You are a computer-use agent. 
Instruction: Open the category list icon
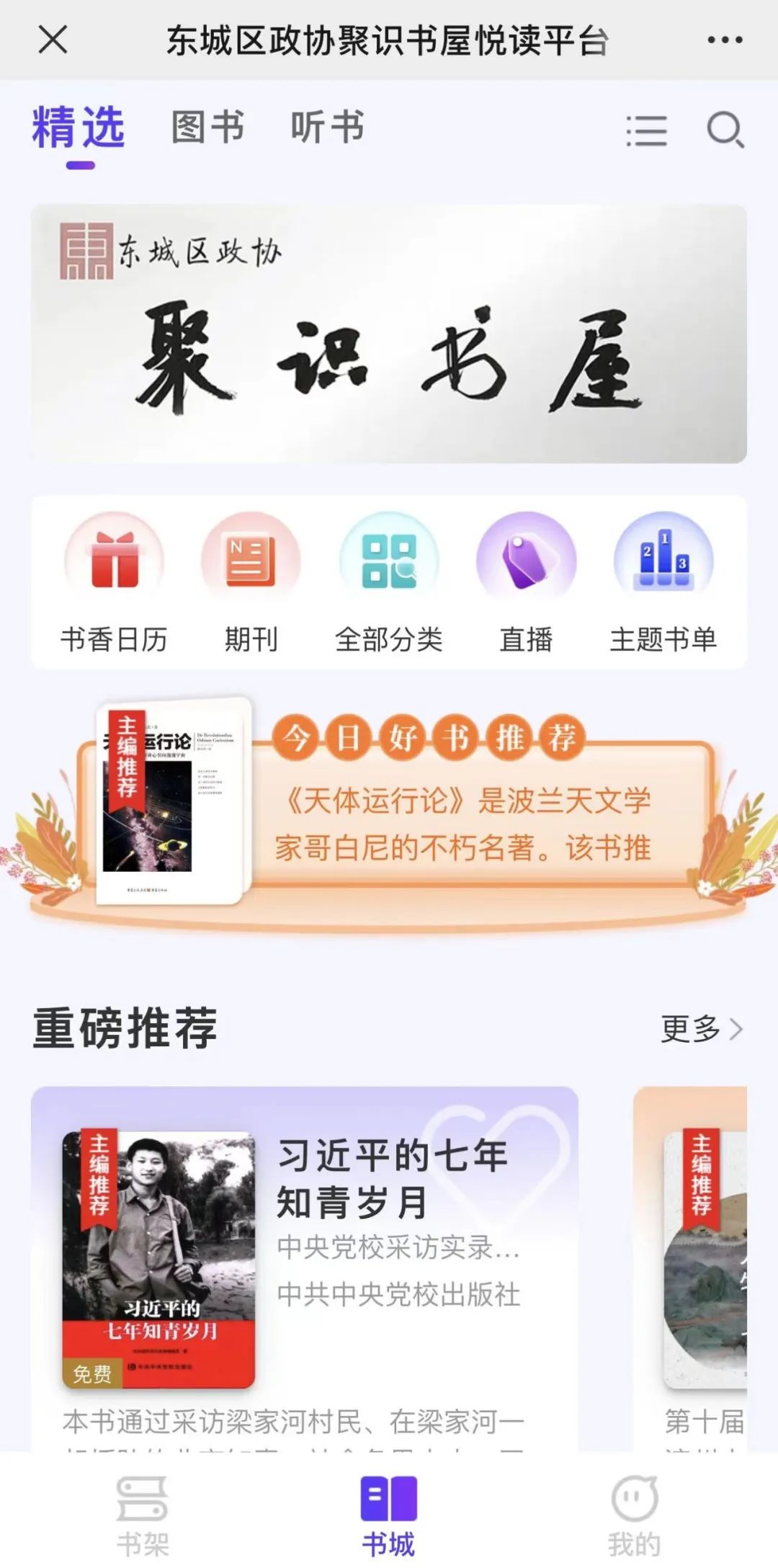[646, 130]
